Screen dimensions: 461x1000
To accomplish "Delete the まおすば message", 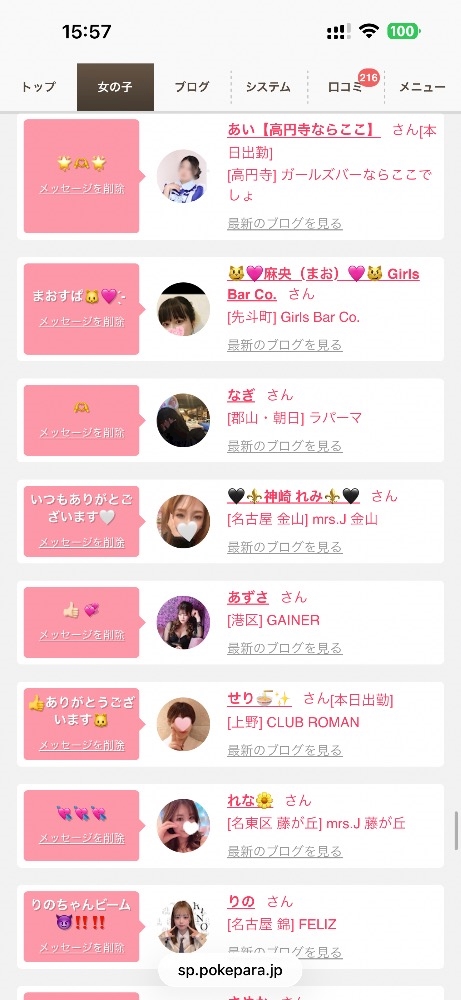I will click(82, 322).
